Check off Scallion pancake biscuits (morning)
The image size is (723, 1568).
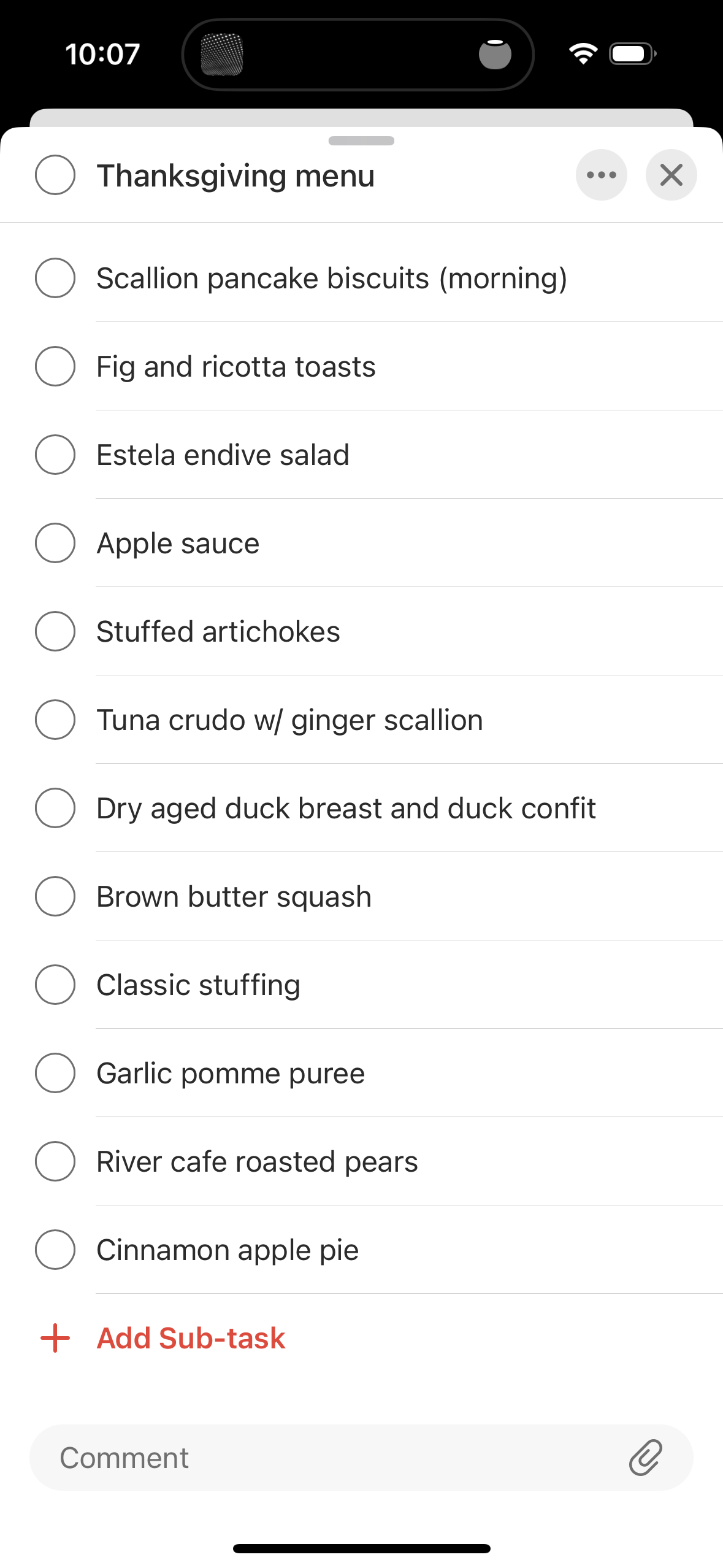pyautogui.click(x=55, y=278)
